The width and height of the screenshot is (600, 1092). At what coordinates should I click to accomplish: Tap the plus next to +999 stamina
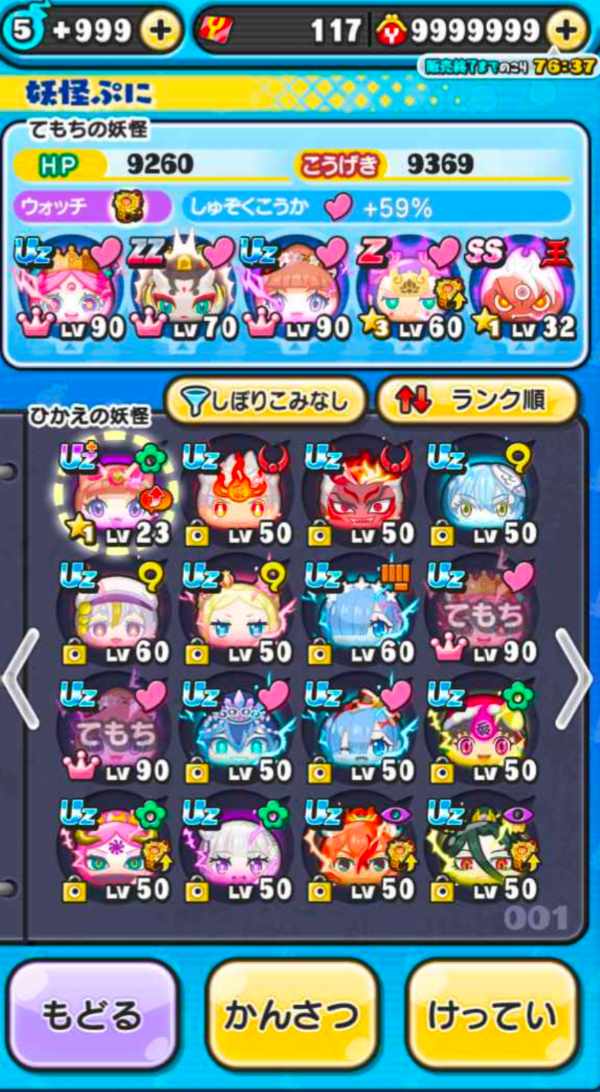click(158, 31)
